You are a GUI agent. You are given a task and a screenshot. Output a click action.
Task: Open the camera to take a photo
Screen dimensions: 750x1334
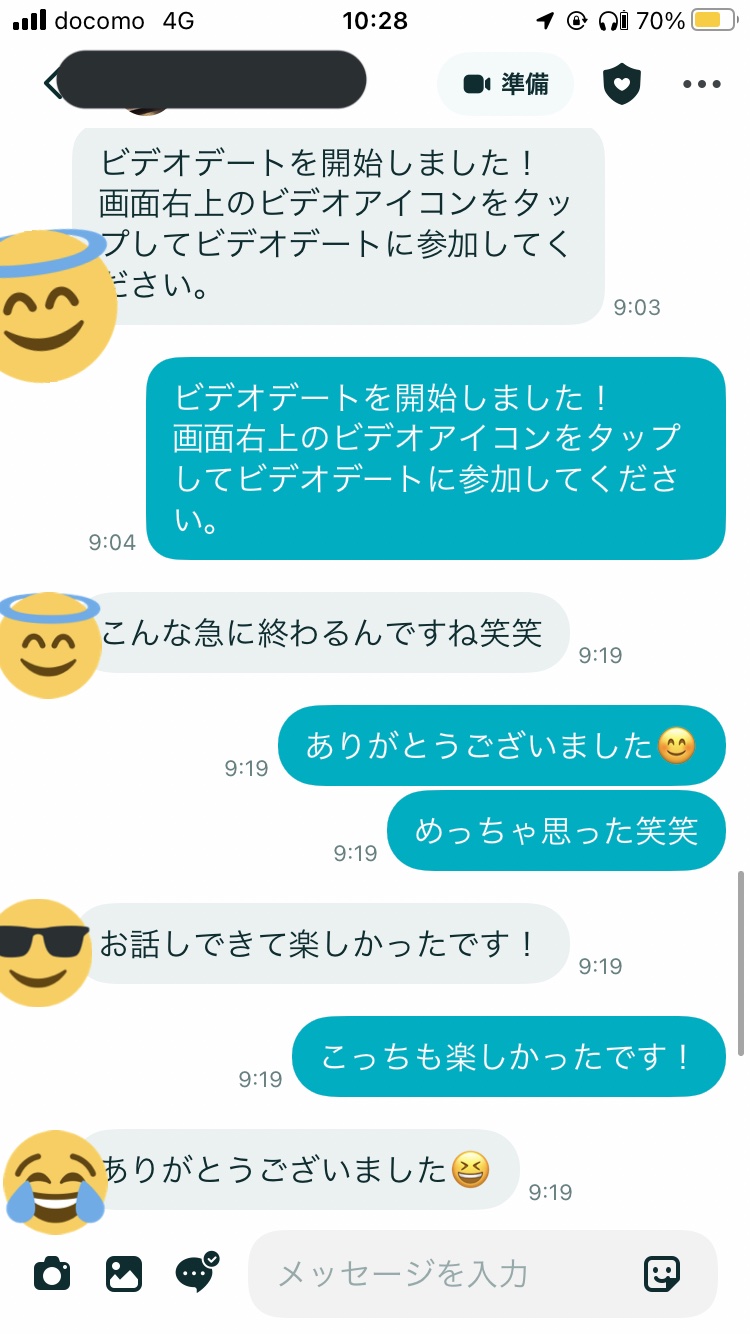[52, 1274]
